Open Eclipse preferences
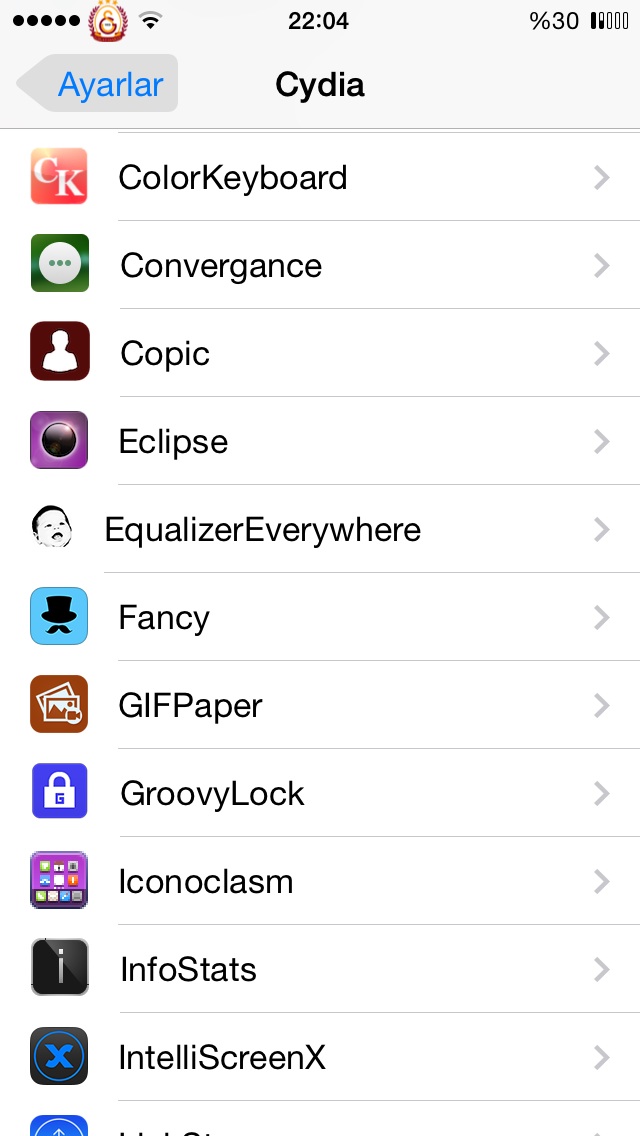Image resolution: width=640 pixels, height=1136 pixels. 320,441
